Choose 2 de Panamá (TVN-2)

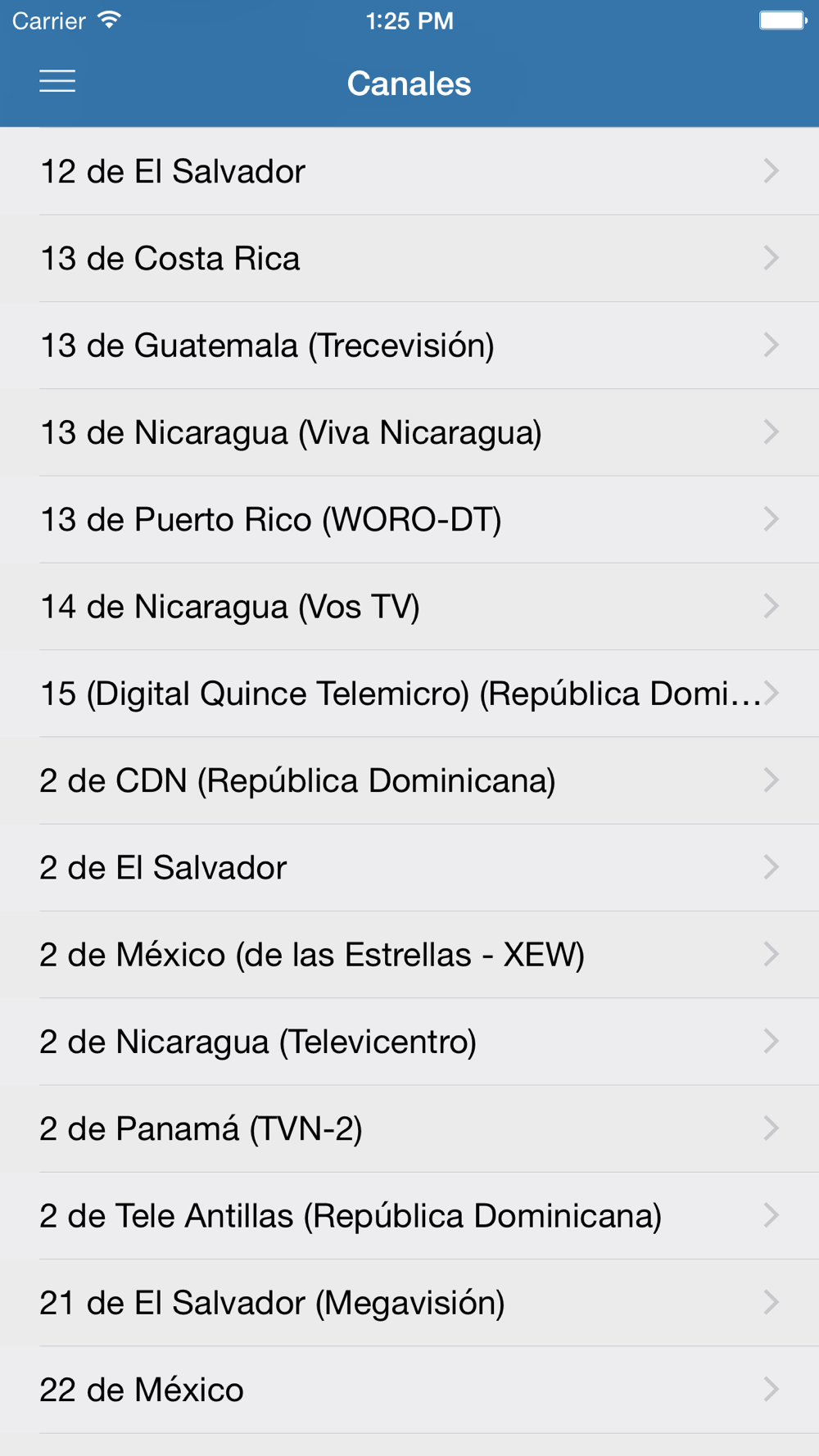click(409, 1129)
